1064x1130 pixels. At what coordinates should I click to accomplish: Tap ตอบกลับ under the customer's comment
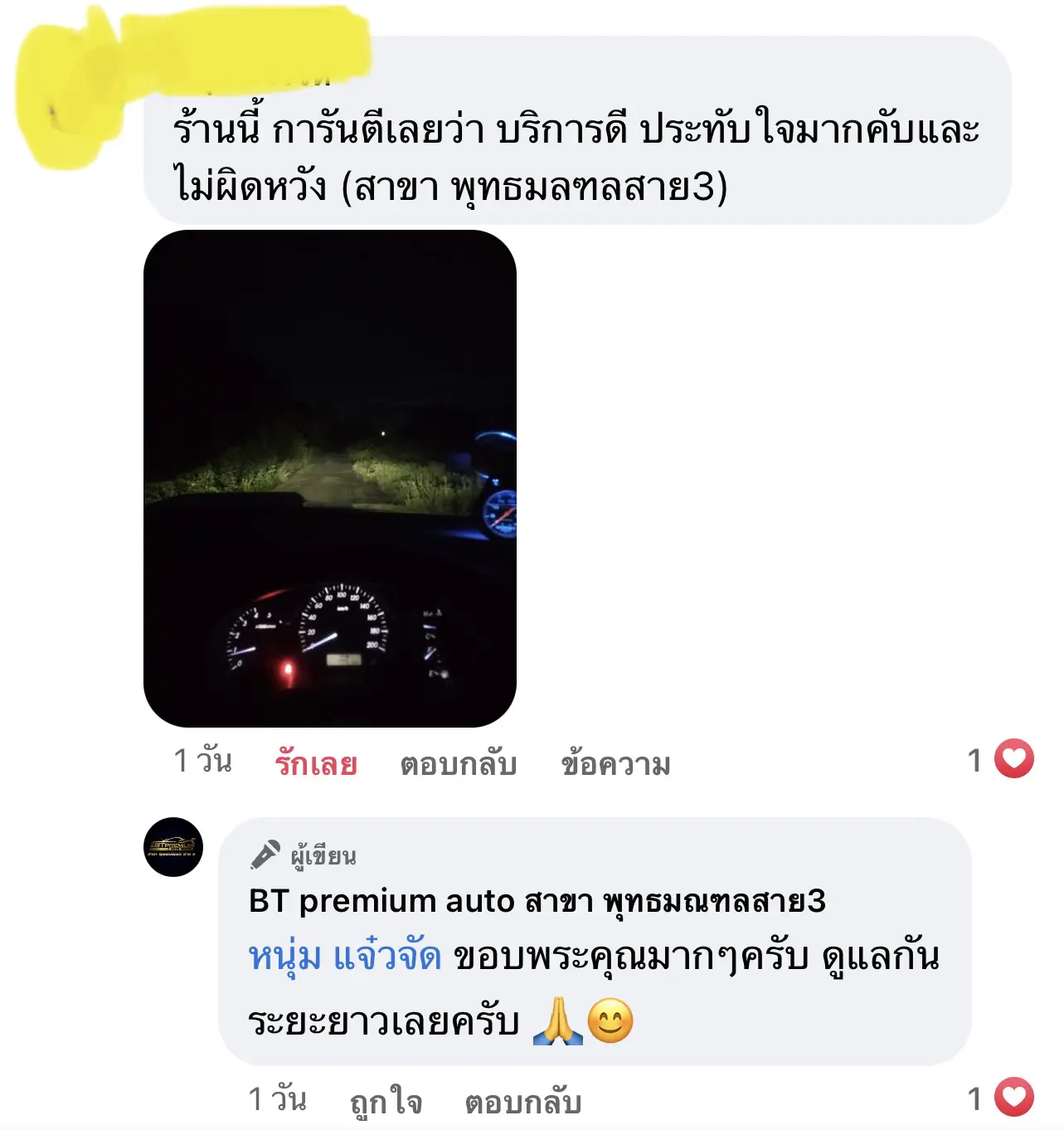point(459,763)
